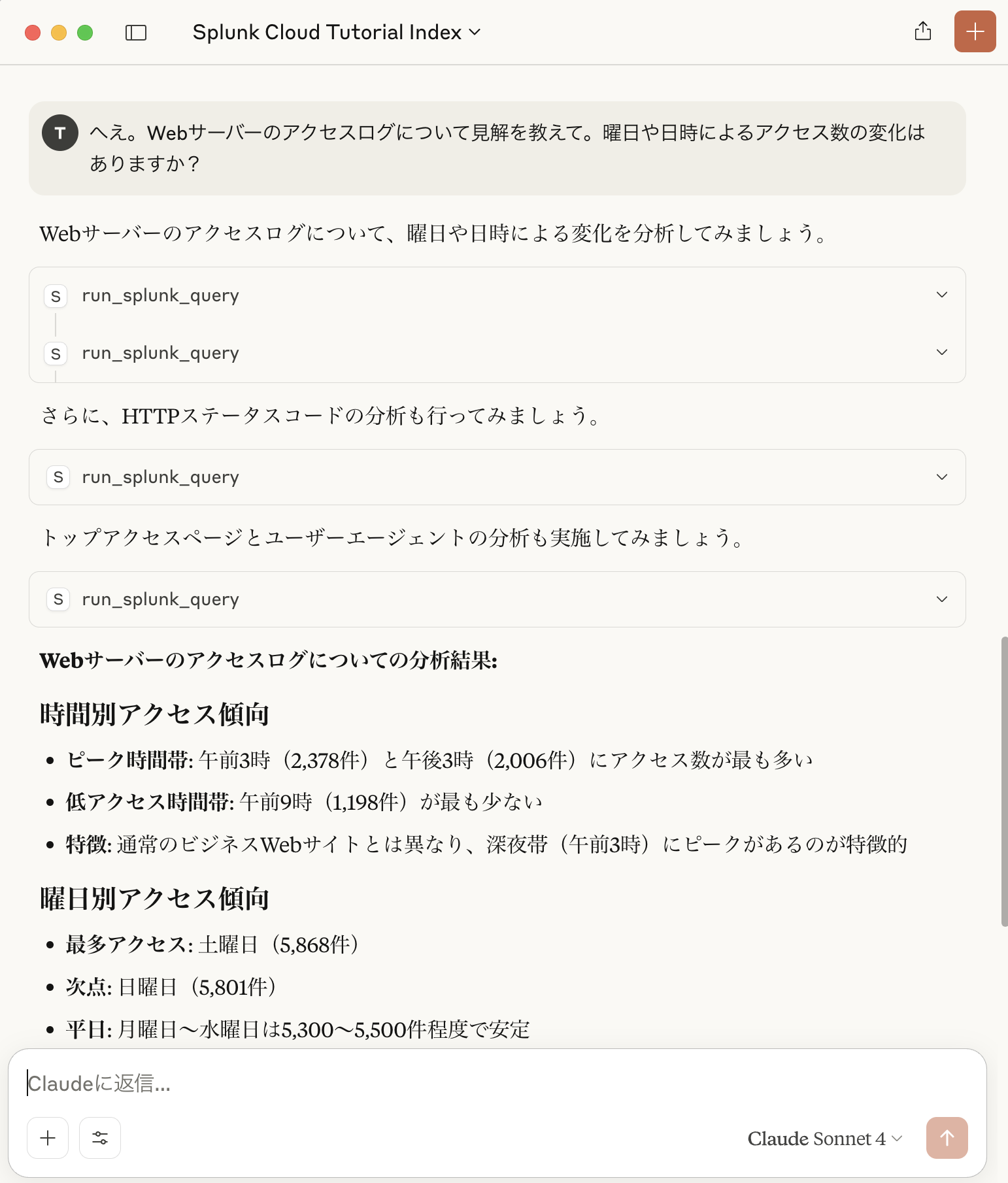Select the Claude Sonnet 4 label
Image resolution: width=1008 pixels, height=1183 pixels.
point(817,1138)
